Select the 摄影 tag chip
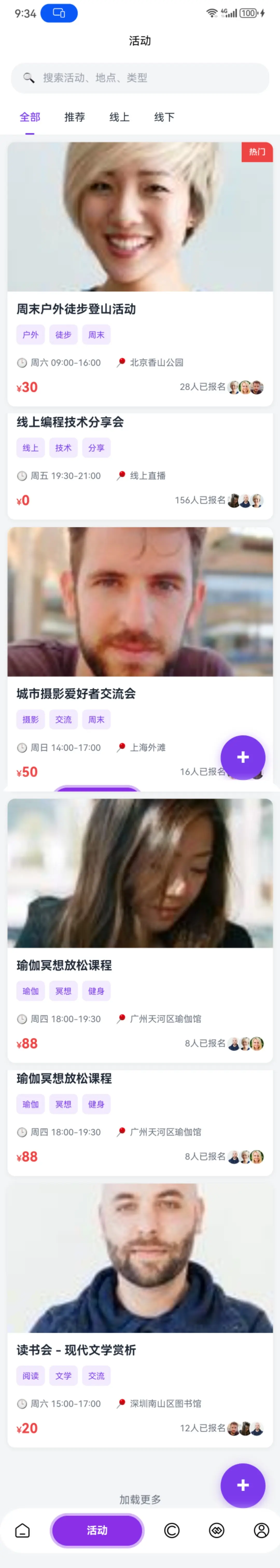280x1568 pixels. 31,719
